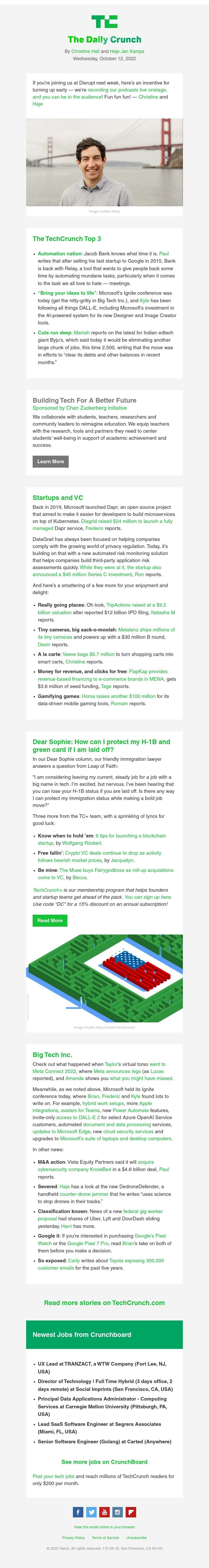Open the Facebook icon in footer
Image resolution: width=209 pixels, height=1568 pixels.
pos(78,1511)
